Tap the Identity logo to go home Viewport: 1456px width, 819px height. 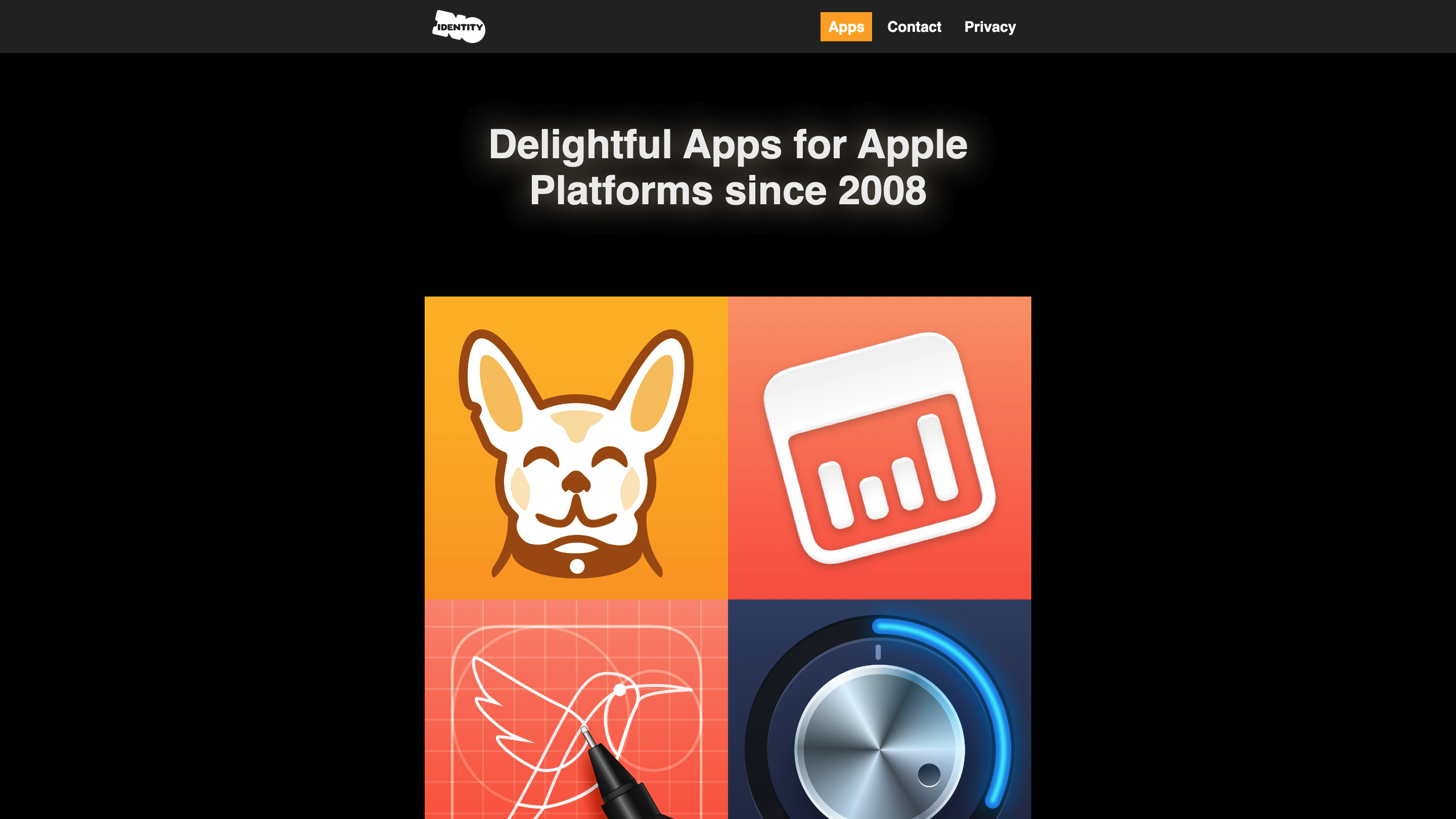[x=459, y=27]
